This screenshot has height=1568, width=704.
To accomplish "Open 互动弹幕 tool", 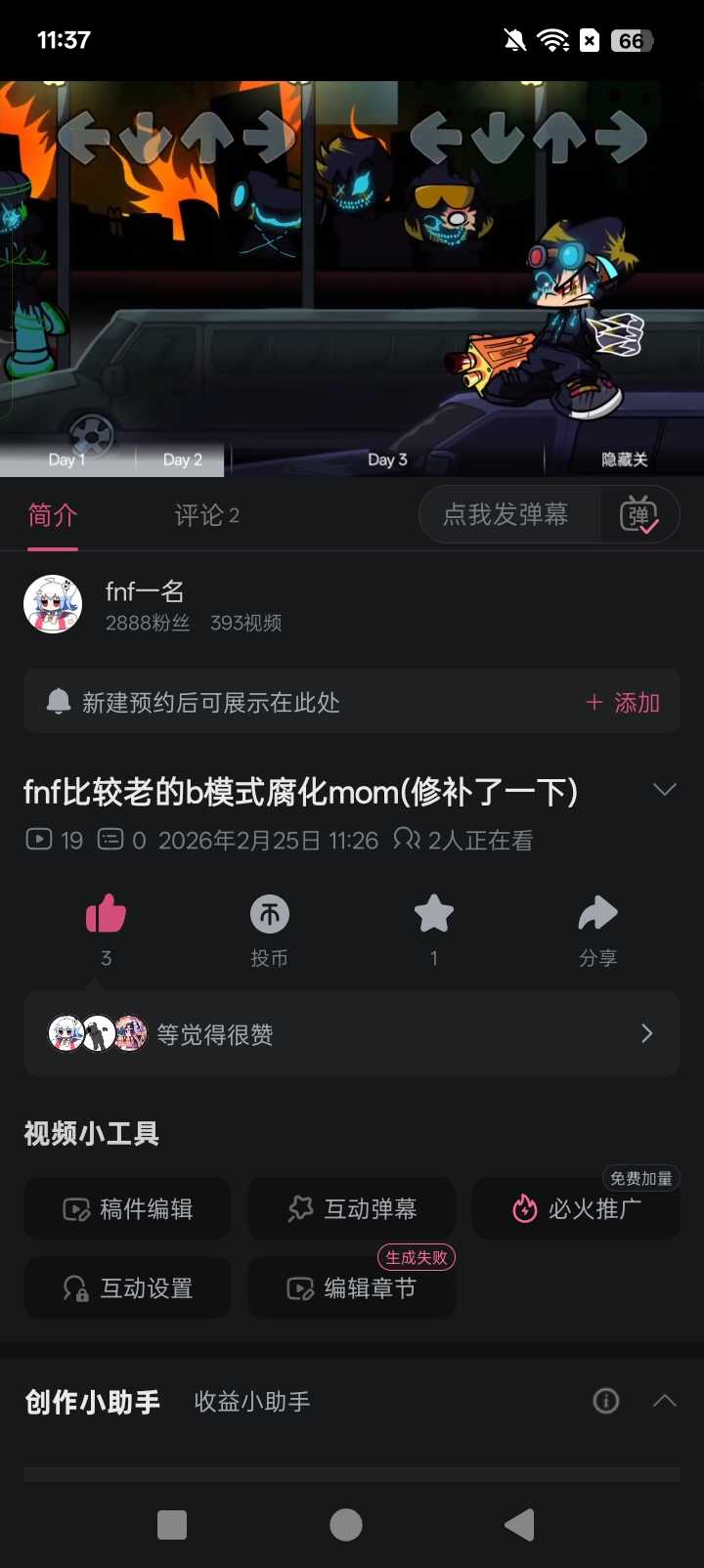I will click(x=352, y=1209).
